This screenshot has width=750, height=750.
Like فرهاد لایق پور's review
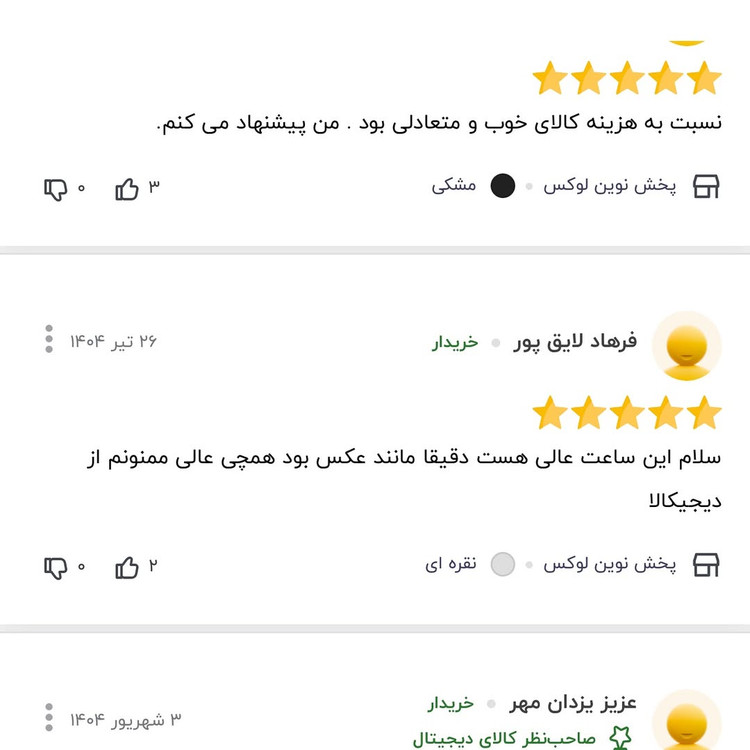click(x=127, y=567)
